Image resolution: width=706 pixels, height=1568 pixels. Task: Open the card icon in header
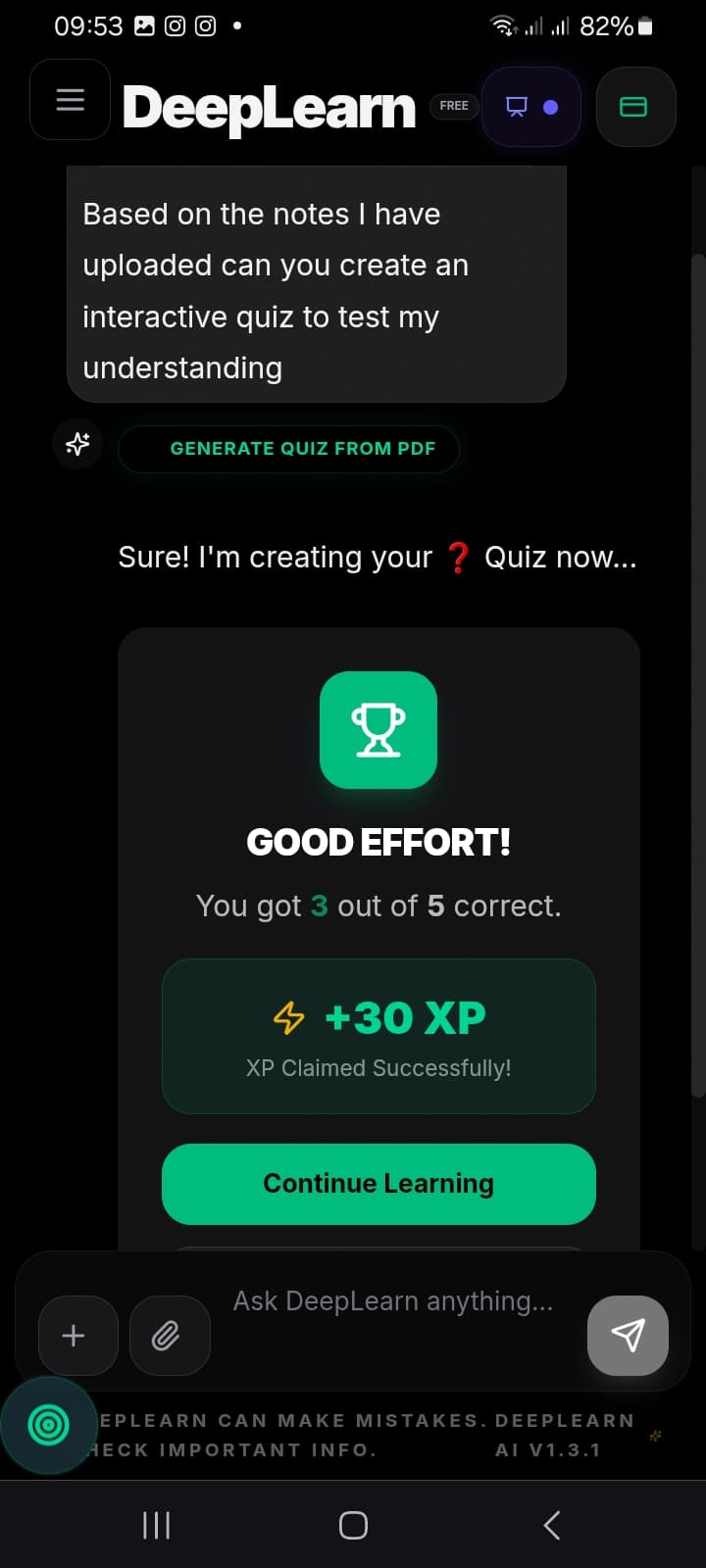click(x=634, y=107)
